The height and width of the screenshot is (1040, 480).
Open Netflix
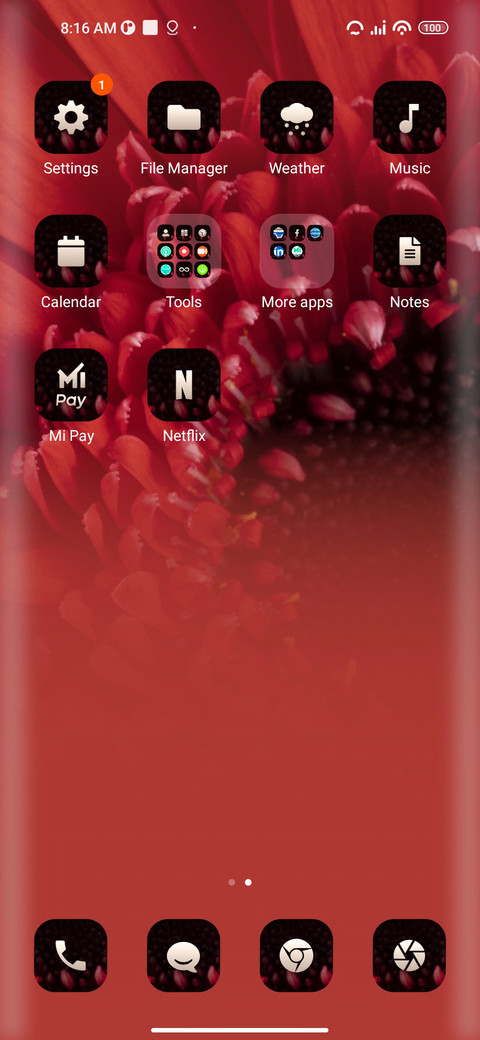pos(184,385)
